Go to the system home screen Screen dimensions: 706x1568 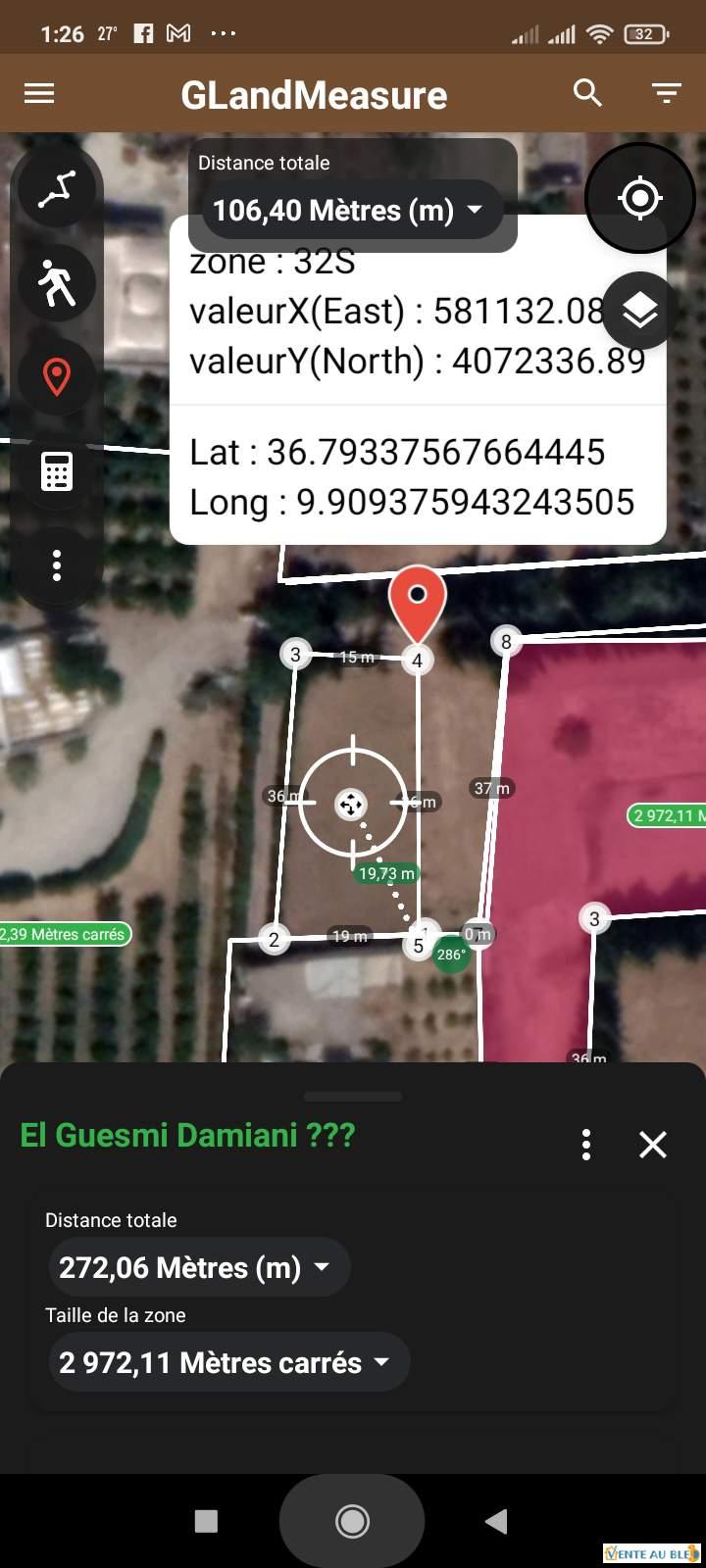(352, 1521)
